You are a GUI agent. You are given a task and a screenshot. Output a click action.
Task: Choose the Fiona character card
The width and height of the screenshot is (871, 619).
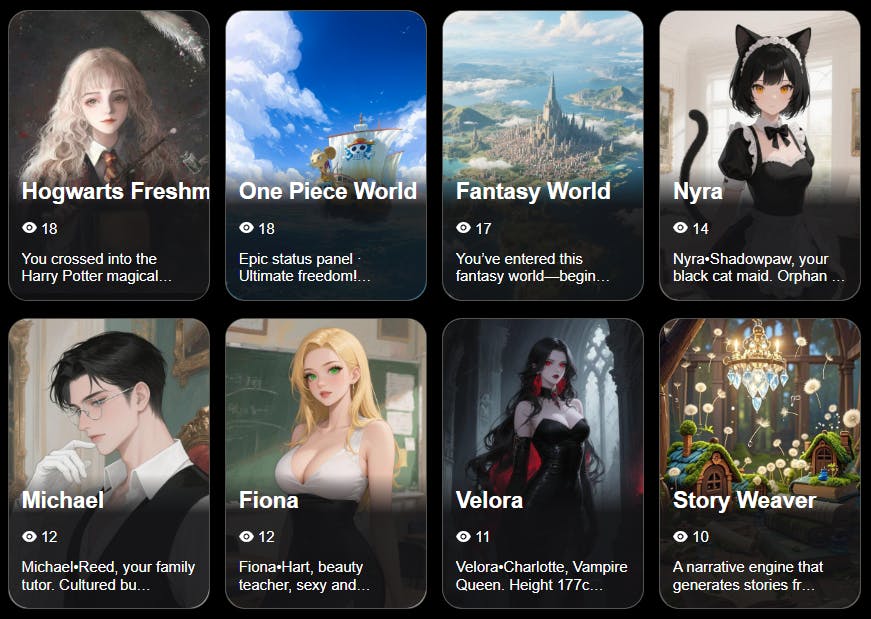point(326,463)
